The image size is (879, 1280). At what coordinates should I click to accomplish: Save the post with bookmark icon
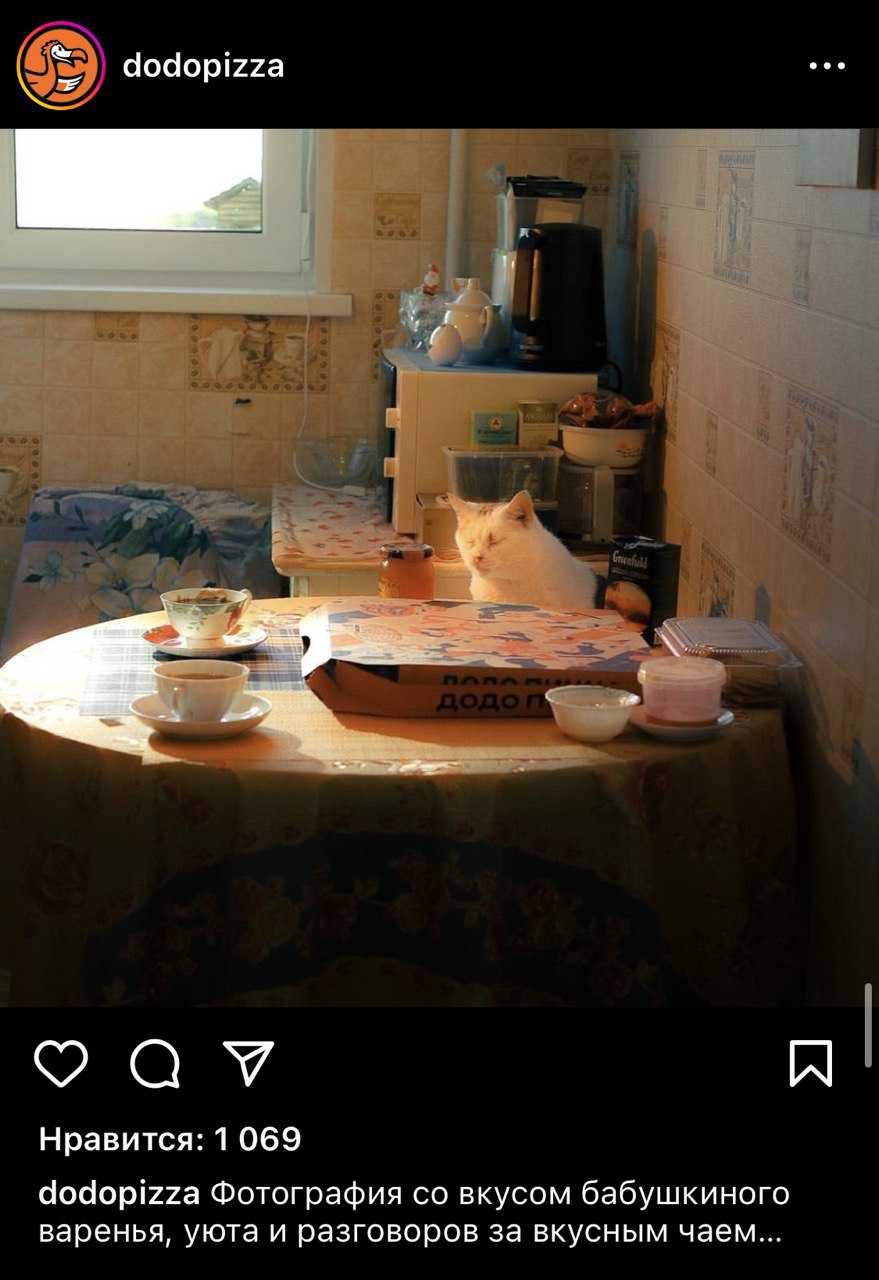coord(810,1063)
